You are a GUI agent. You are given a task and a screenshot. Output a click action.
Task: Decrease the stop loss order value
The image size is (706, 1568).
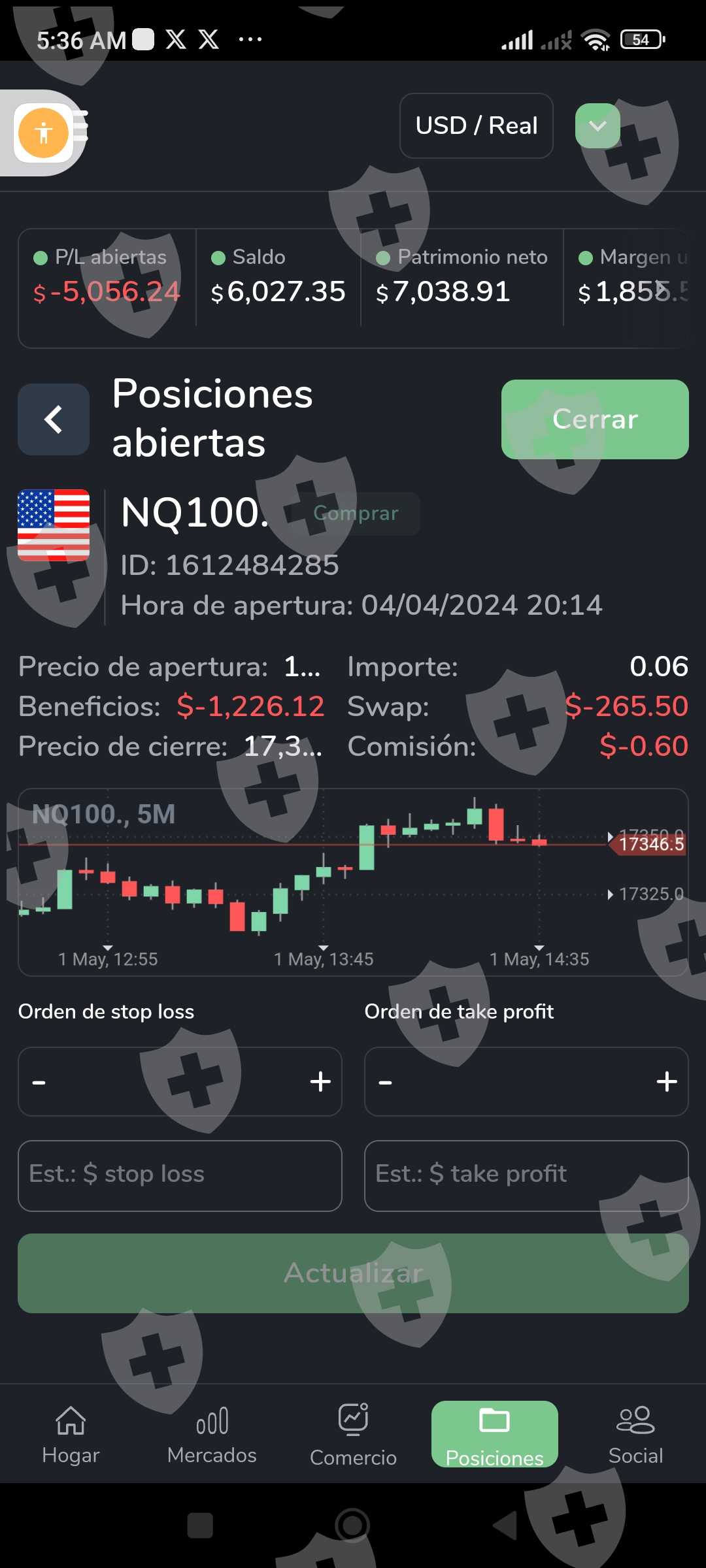pyautogui.click(x=39, y=1082)
